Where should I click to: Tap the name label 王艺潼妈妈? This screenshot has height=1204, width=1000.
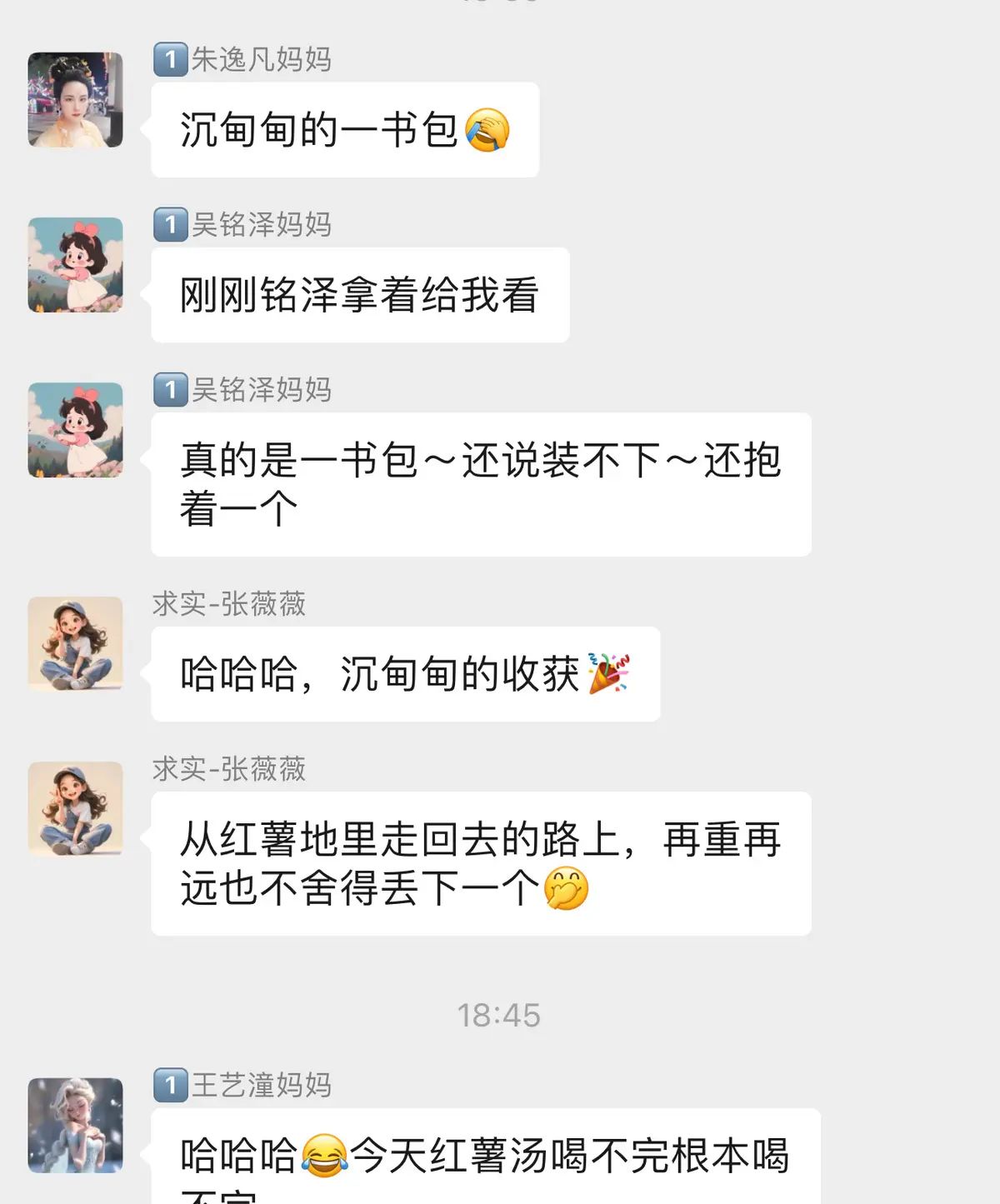258,1085
